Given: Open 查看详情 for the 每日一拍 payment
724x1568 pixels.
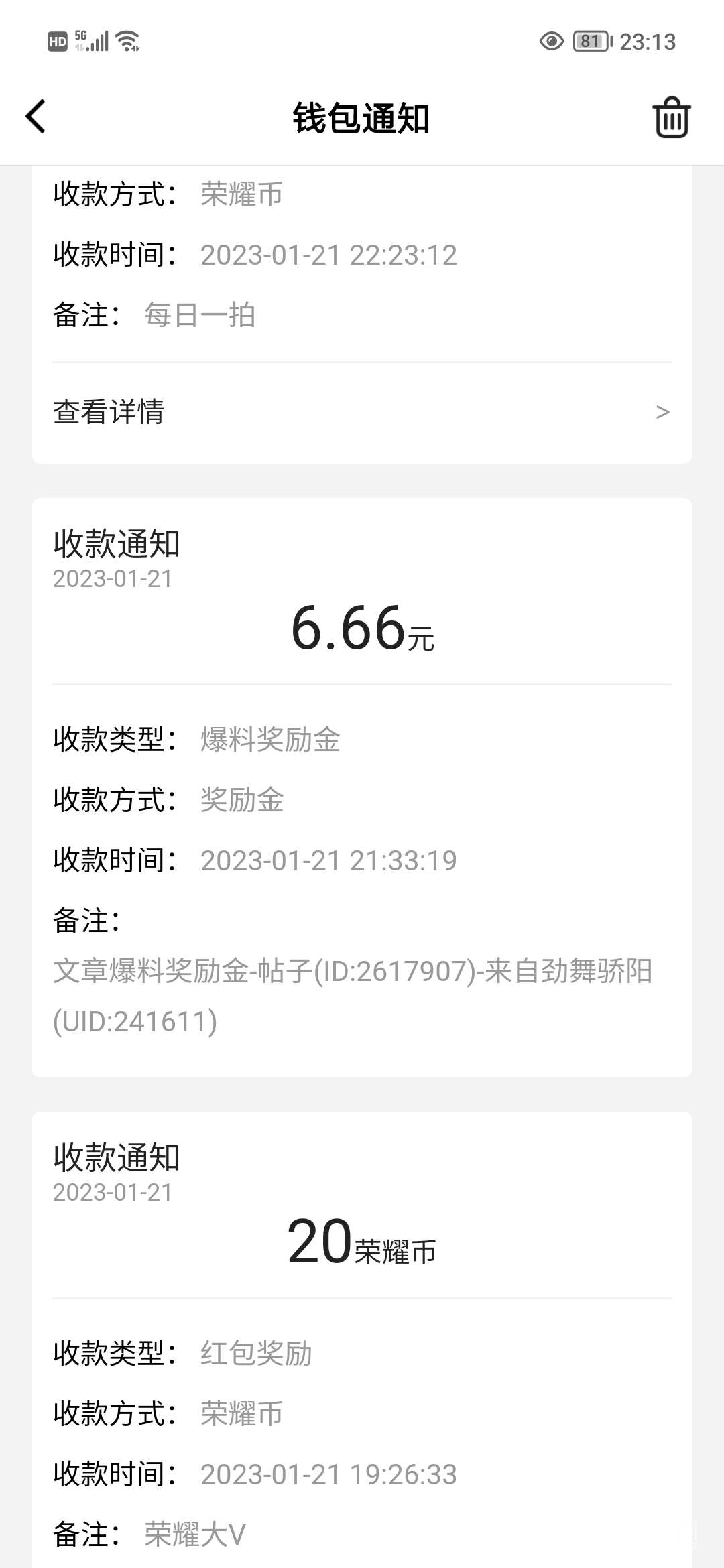Looking at the screenshot, I should point(362,412).
